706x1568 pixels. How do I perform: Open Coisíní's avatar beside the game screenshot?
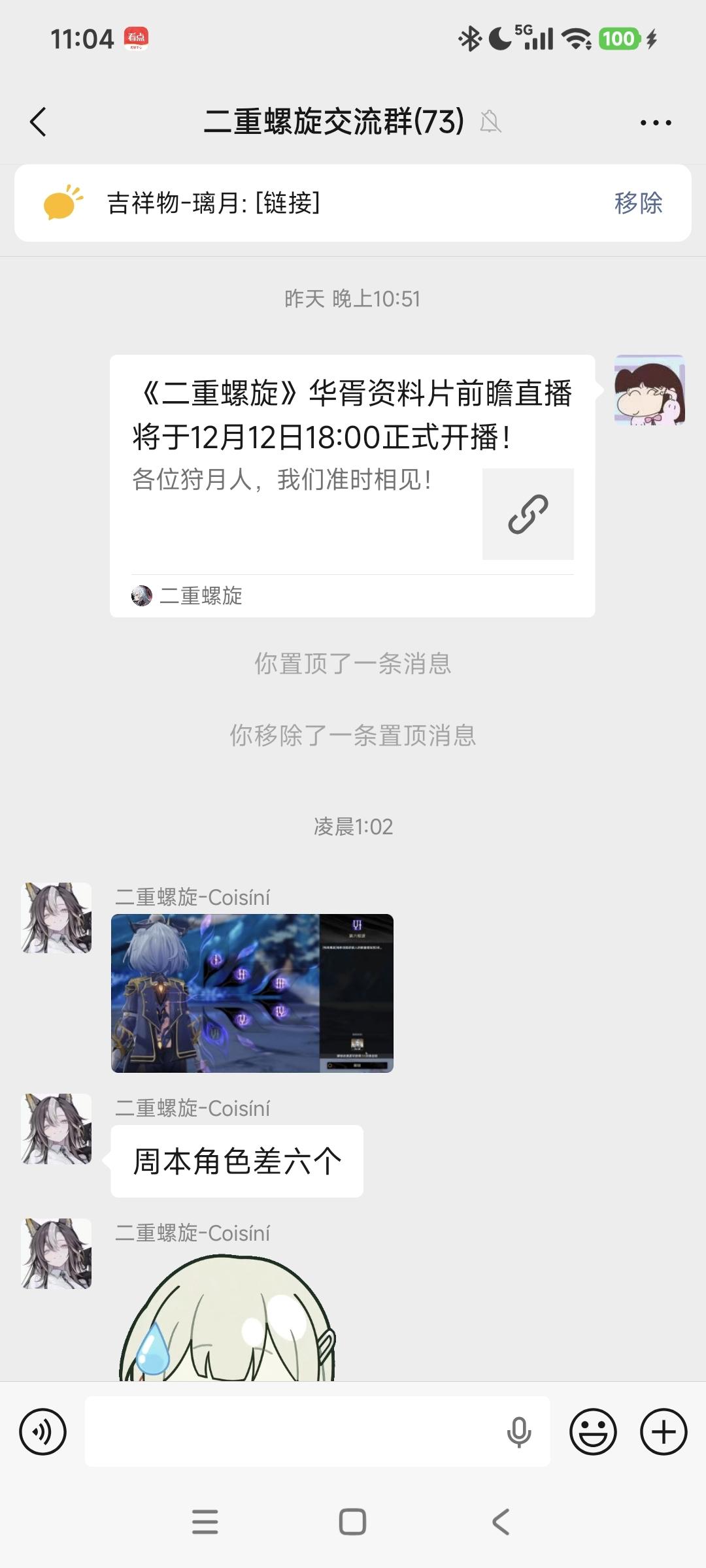(57, 918)
